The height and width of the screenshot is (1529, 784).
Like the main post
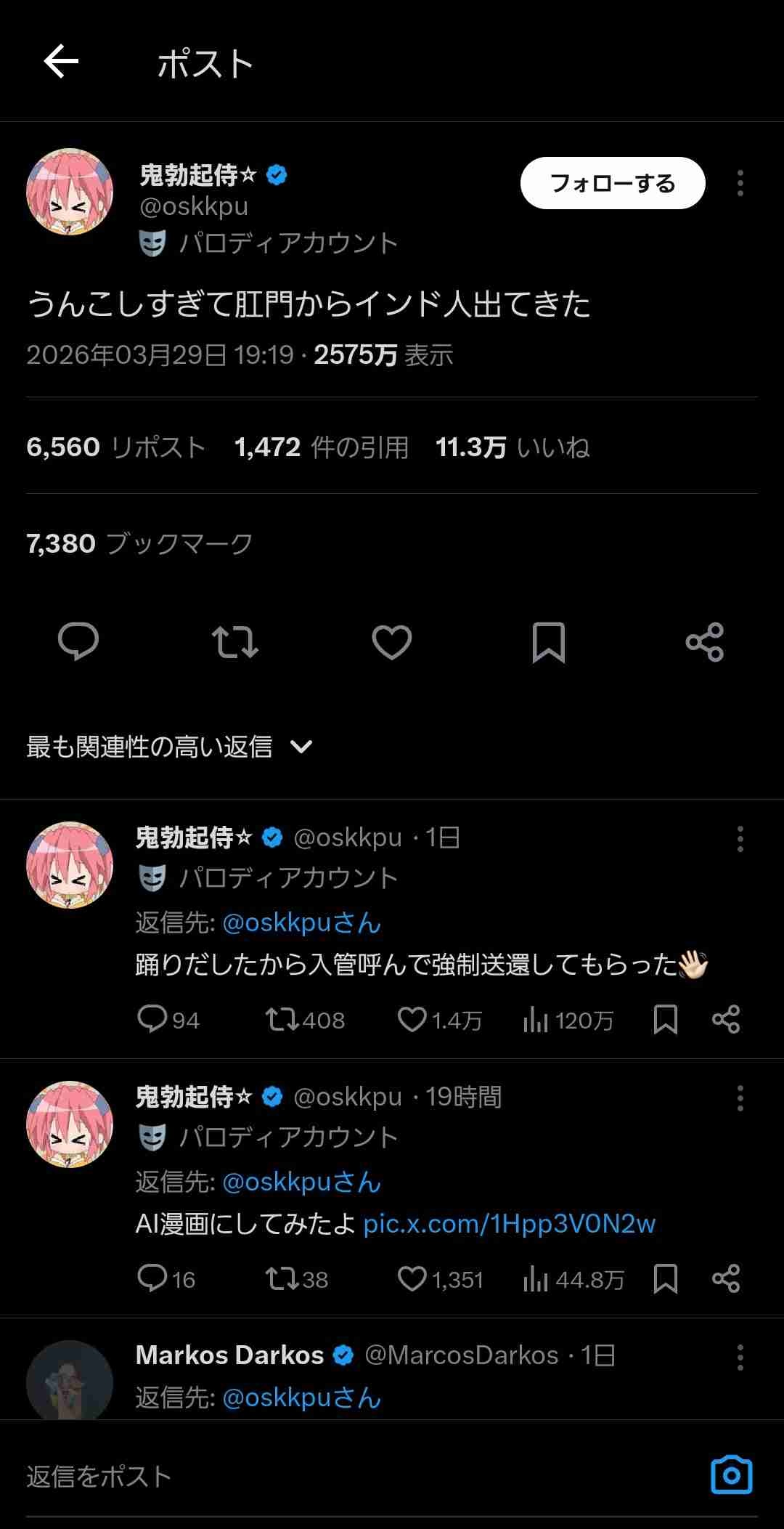click(x=391, y=642)
